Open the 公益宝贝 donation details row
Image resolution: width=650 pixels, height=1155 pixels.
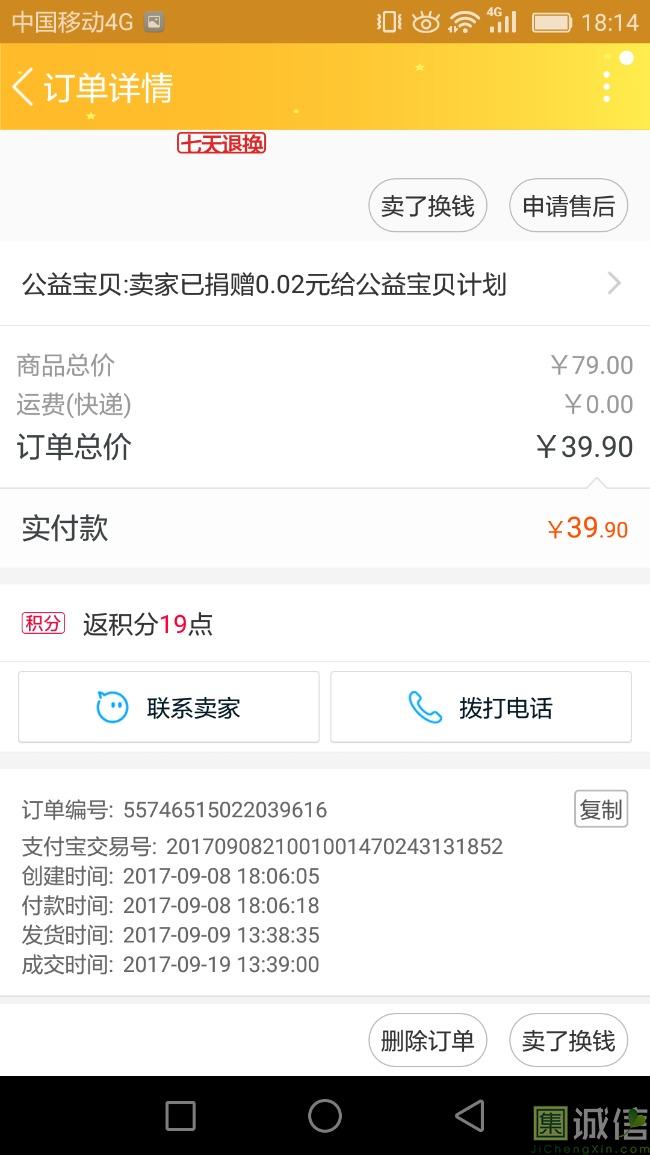325,284
